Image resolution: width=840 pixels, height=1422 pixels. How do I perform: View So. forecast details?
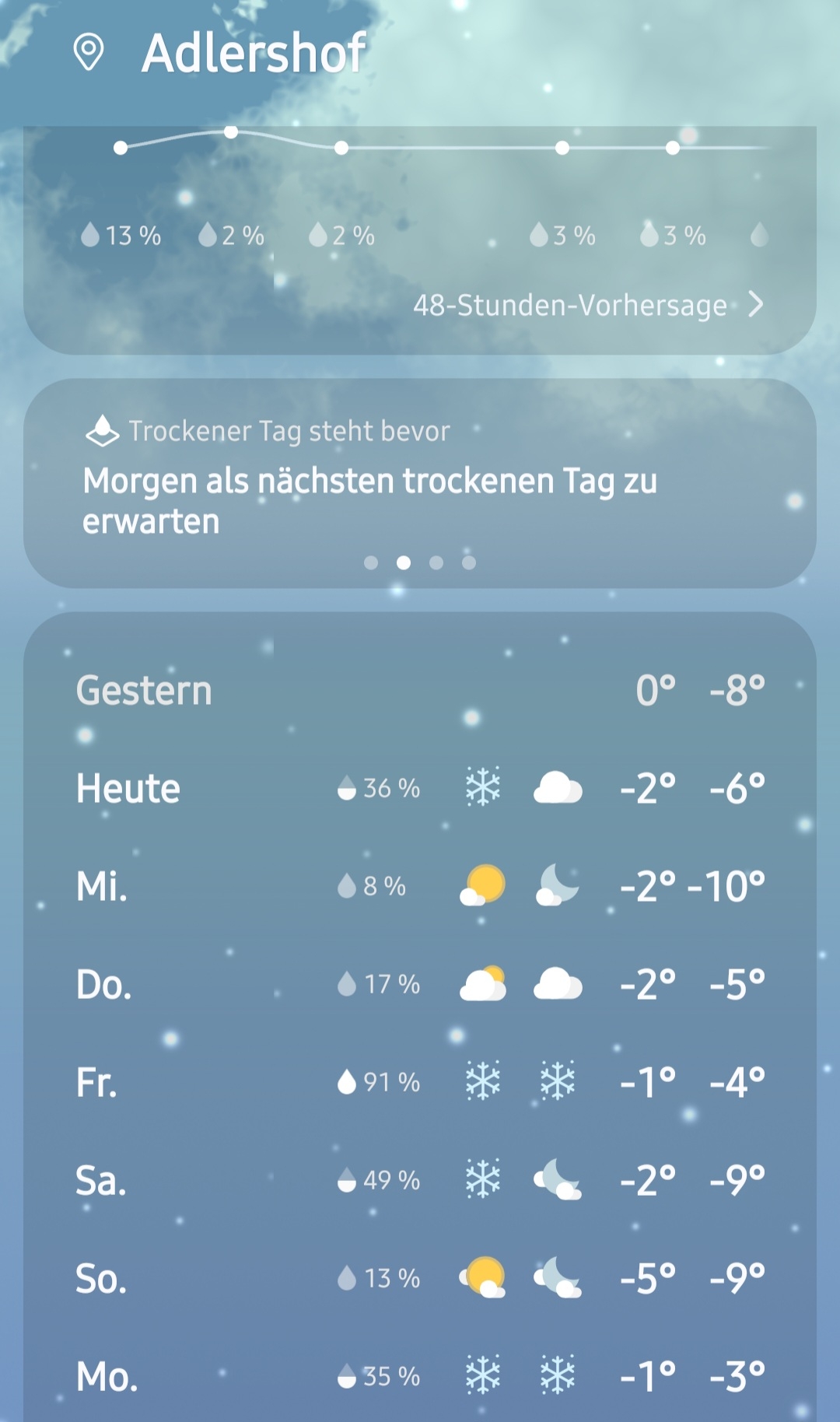pos(420,1278)
